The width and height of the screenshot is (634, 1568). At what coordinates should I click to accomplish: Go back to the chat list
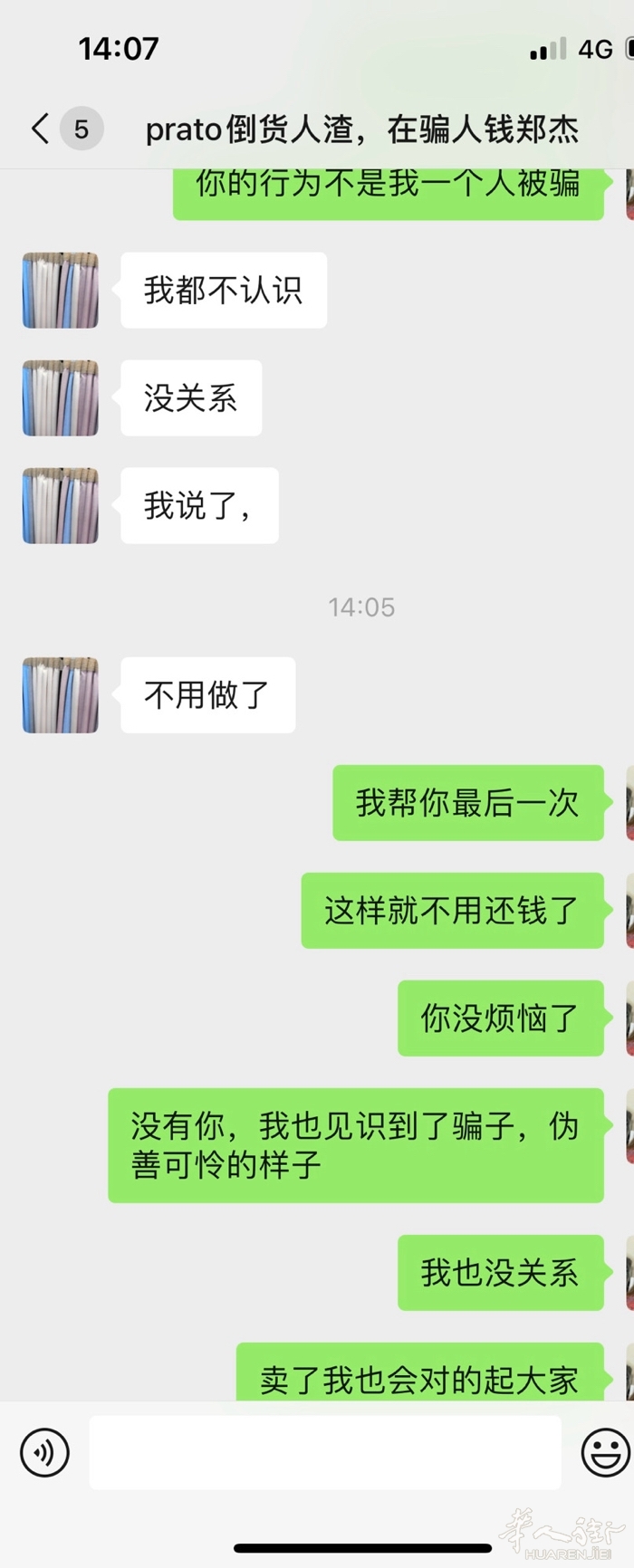click(x=41, y=129)
